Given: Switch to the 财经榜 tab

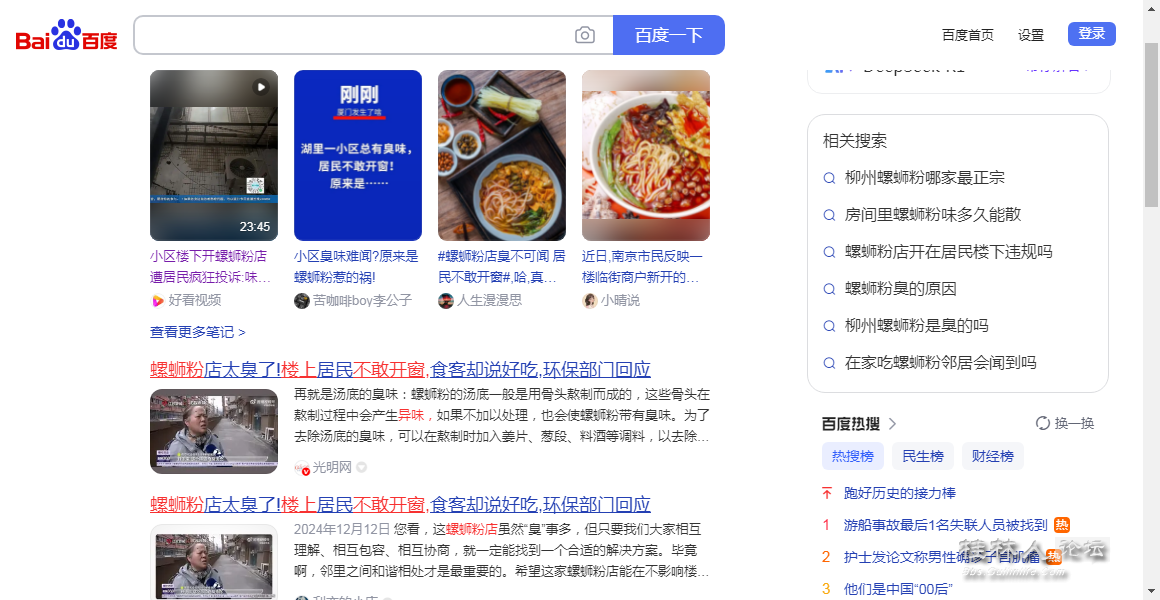Looking at the screenshot, I should click(x=992, y=456).
